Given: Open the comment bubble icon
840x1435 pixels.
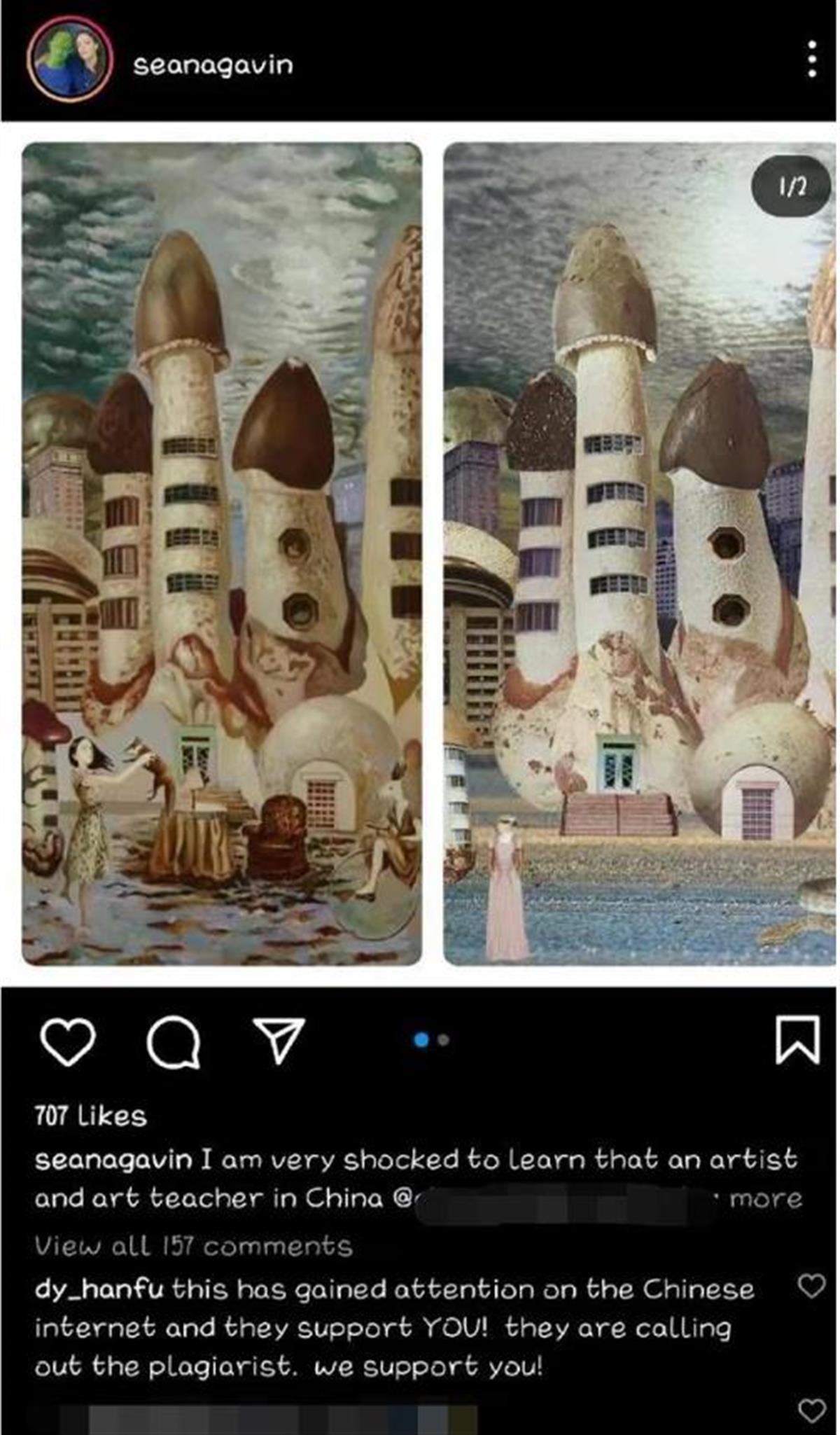Looking at the screenshot, I should tap(173, 1042).
